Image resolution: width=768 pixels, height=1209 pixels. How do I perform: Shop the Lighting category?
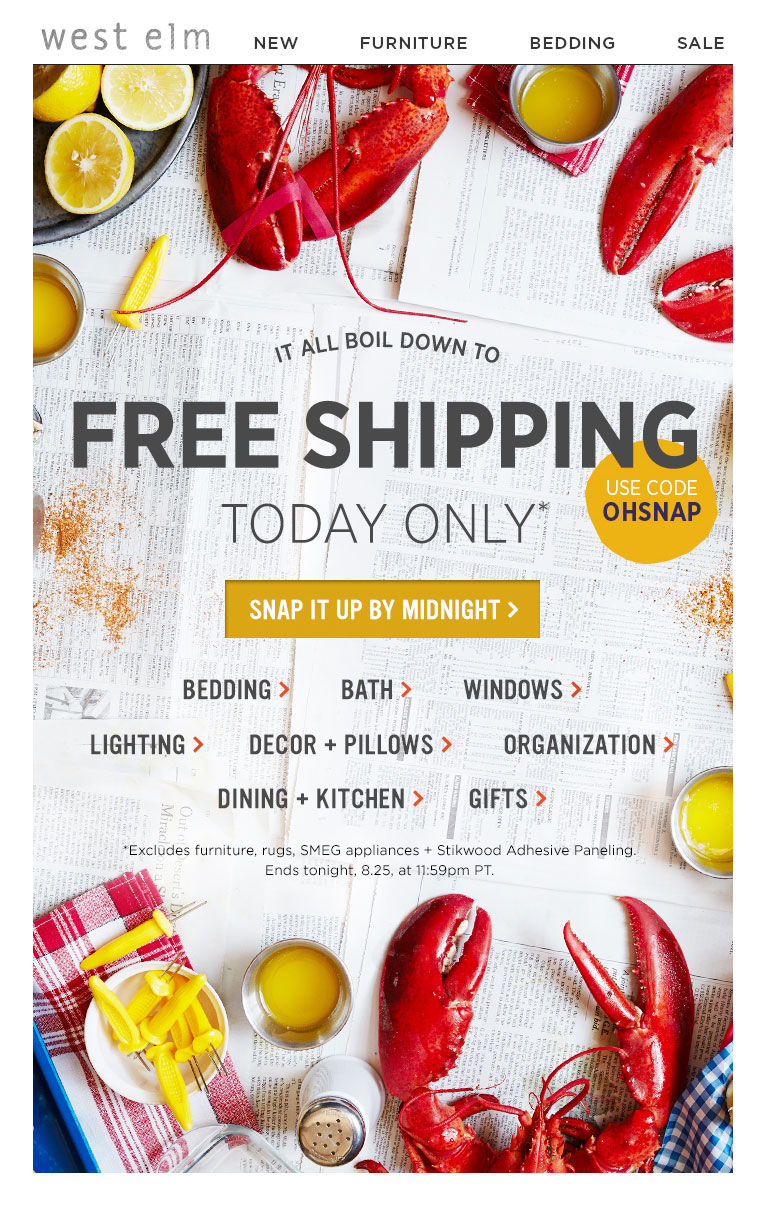(147, 745)
